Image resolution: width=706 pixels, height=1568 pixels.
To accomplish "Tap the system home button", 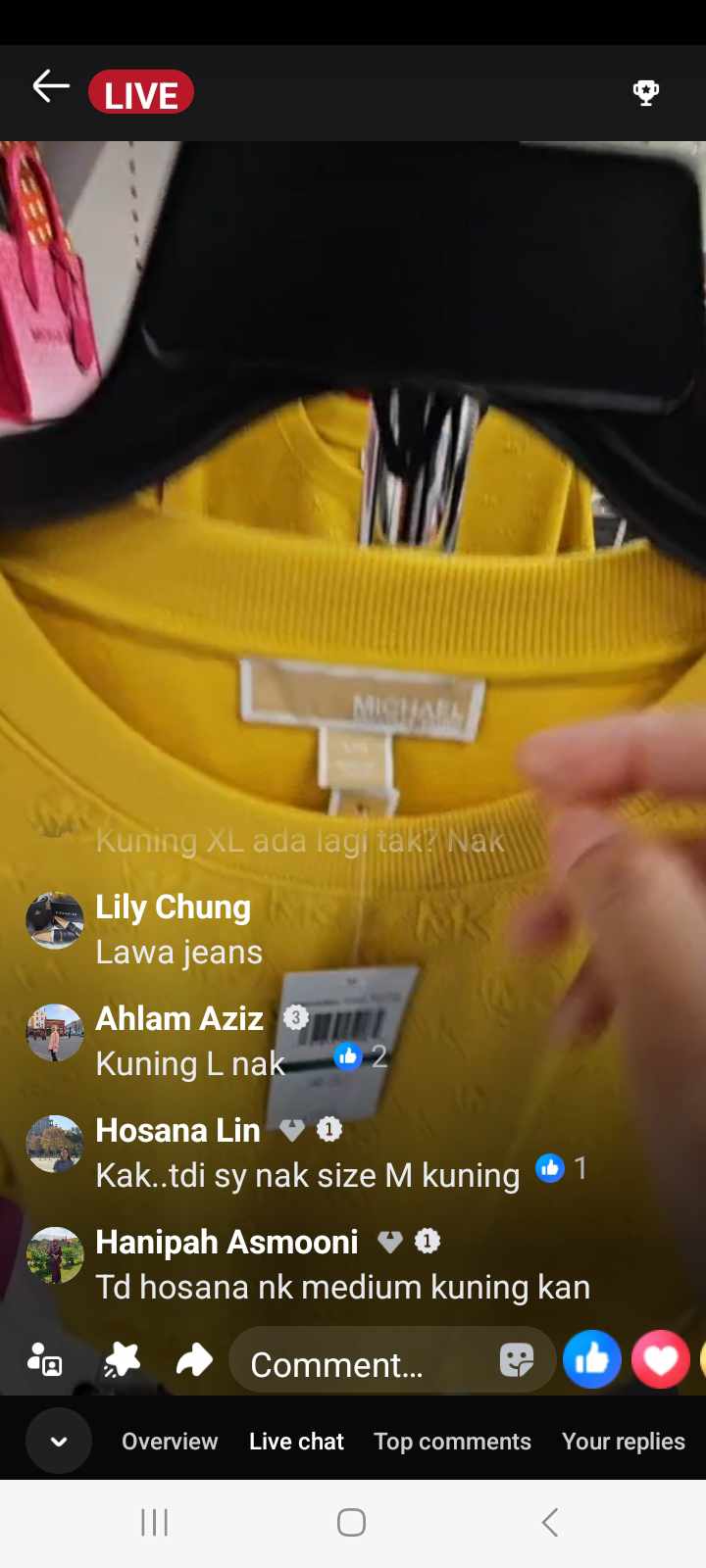I will click(351, 1522).
